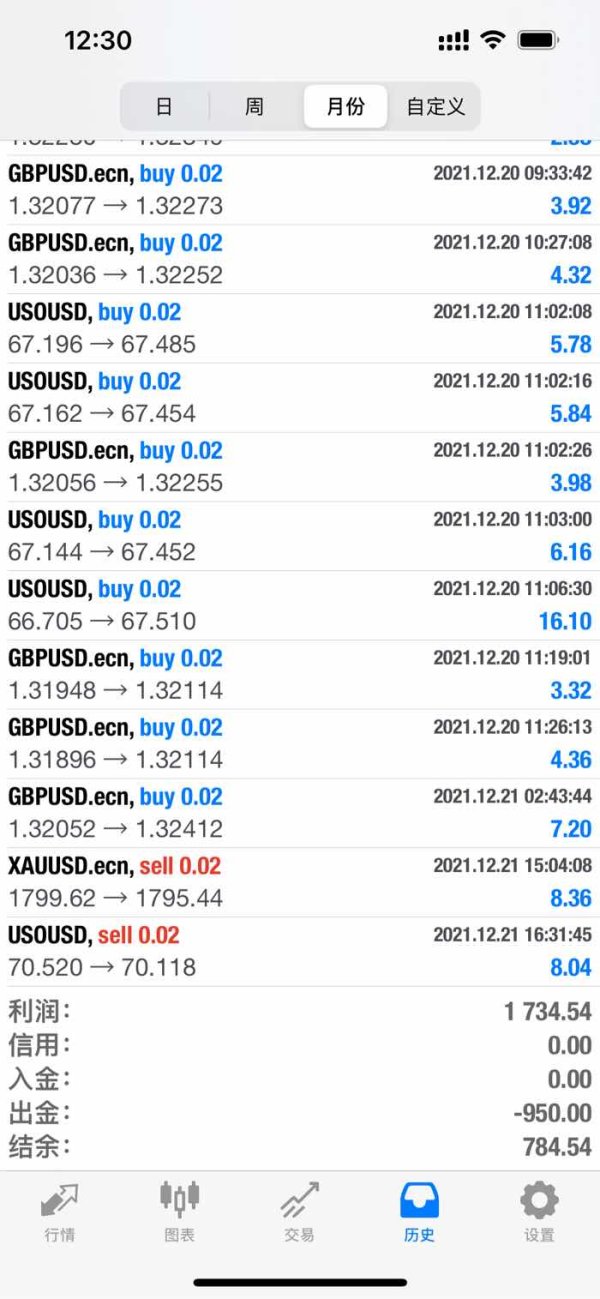Image resolution: width=600 pixels, height=1299 pixels.
Task: Show details of the XAUUSD.ecn sell trade
Action: 300,882
